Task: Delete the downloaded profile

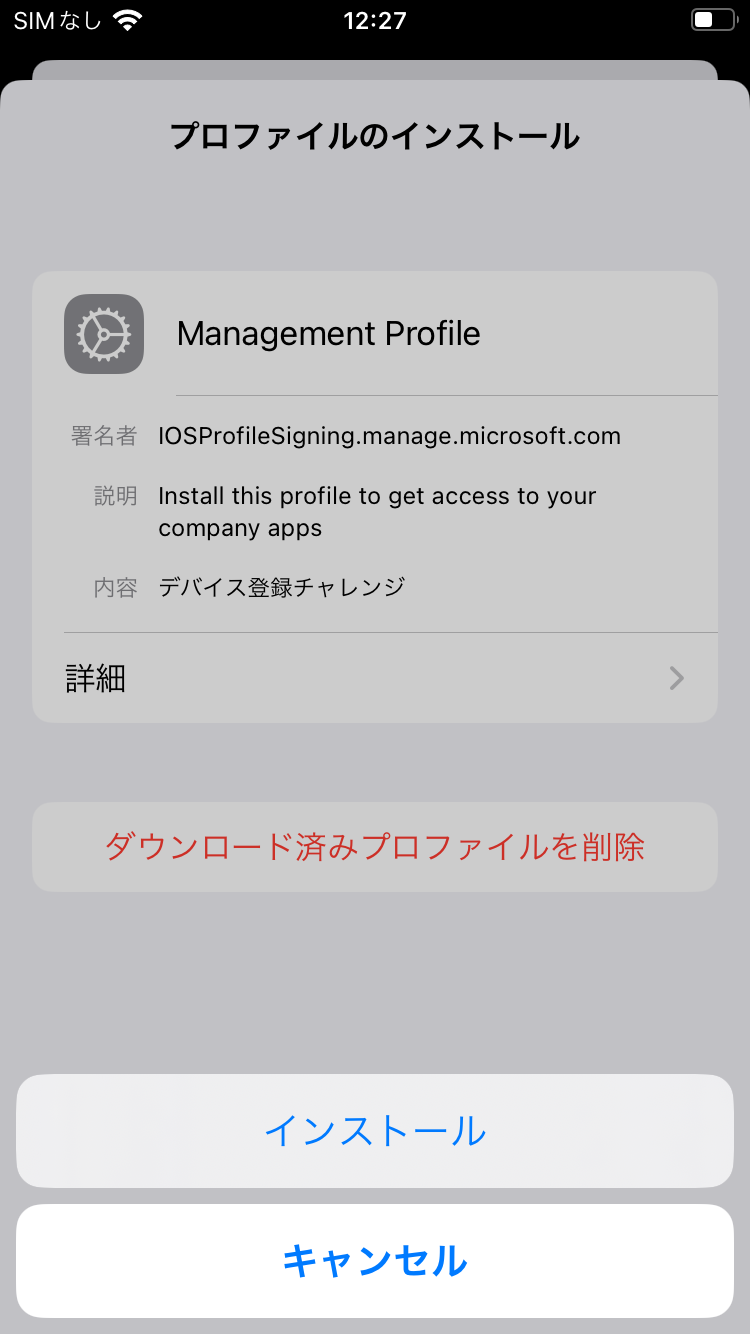Action: point(375,846)
